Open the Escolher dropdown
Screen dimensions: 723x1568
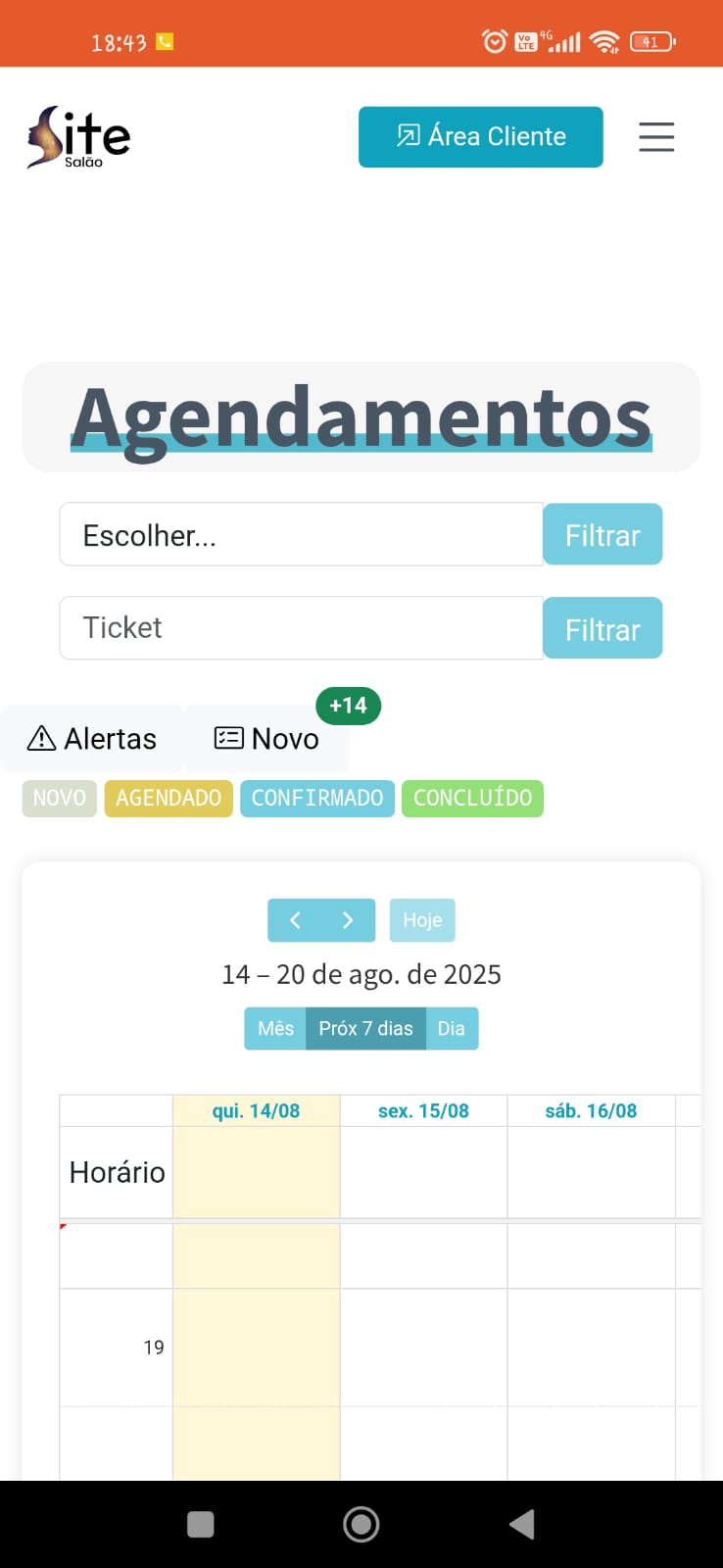point(301,534)
